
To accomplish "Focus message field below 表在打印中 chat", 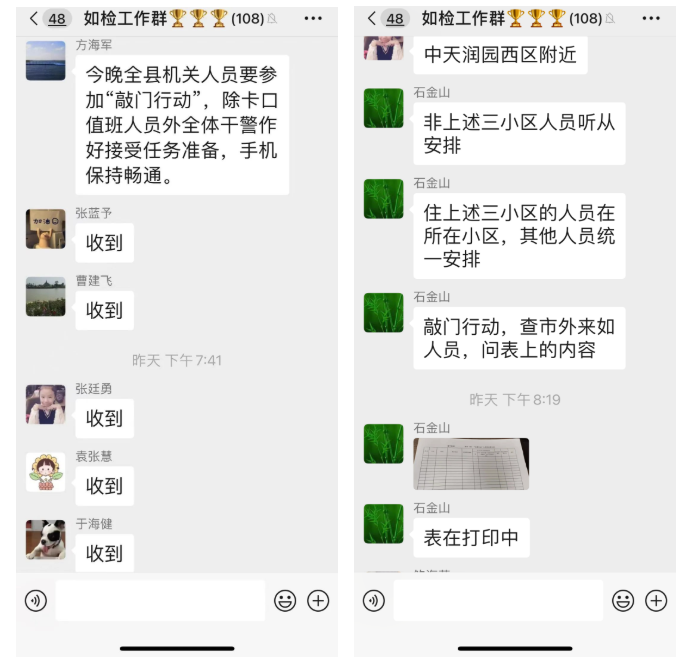I will click(498, 600).
